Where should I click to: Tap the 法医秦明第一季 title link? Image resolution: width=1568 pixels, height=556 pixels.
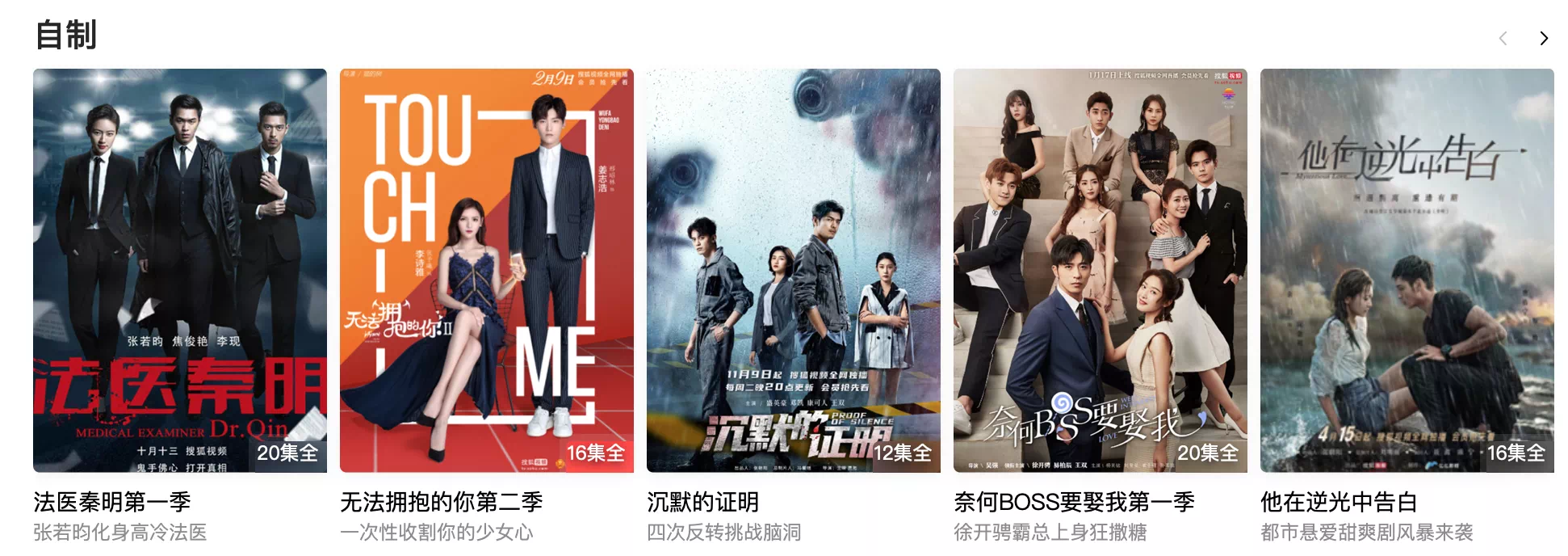pos(112,502)
